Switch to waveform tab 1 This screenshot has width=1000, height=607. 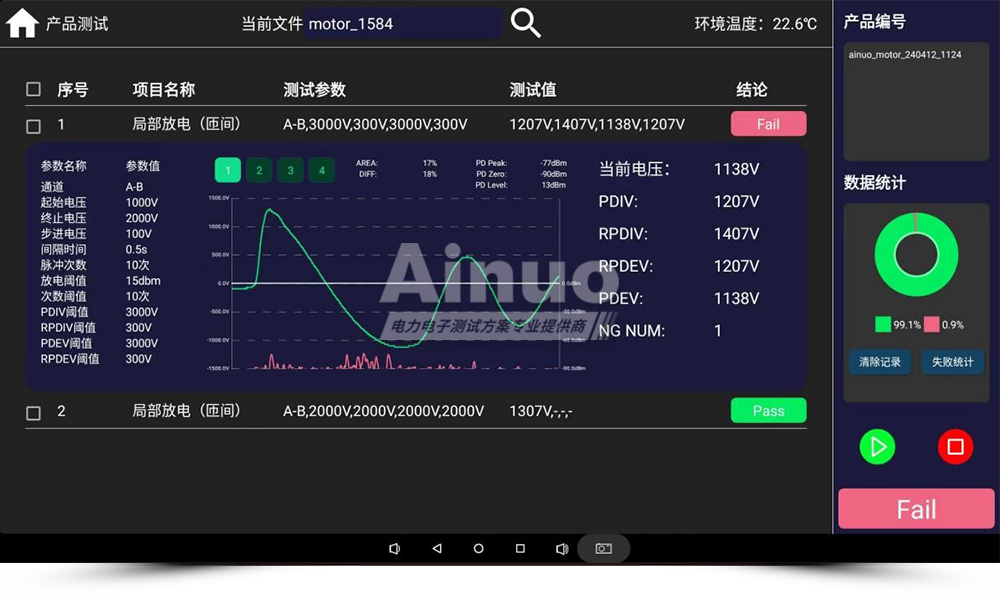click(227, 171)
